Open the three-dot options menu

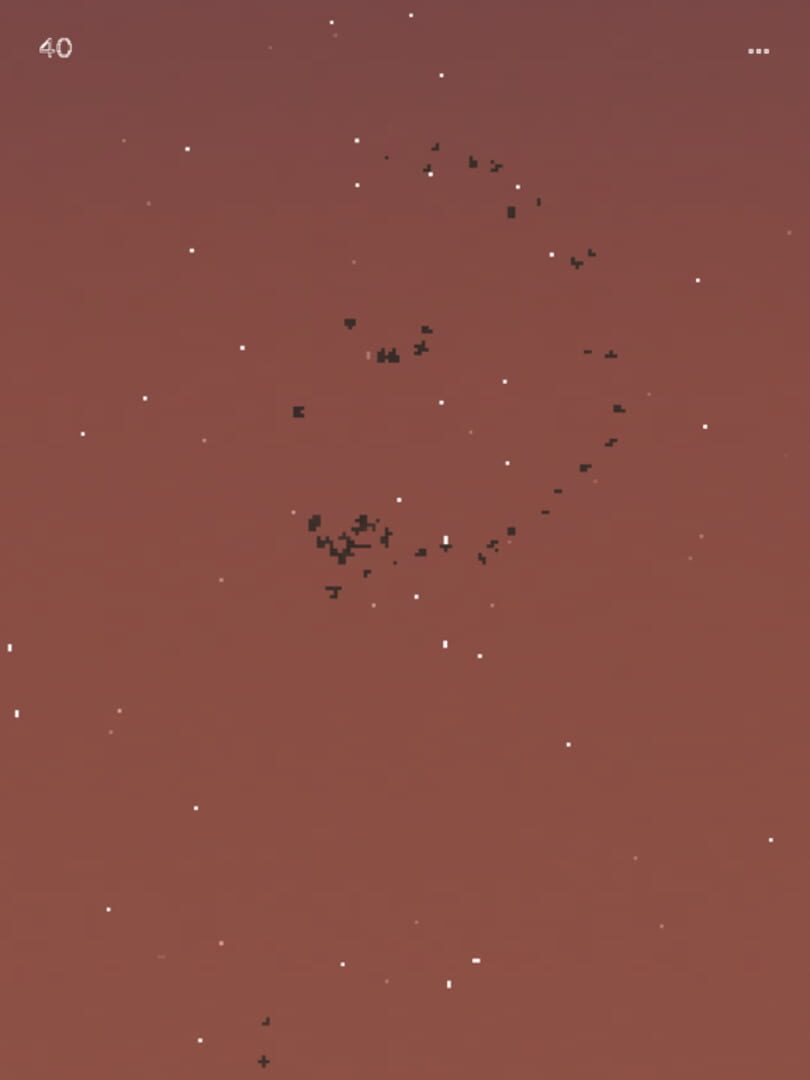(x=758, y=51)
